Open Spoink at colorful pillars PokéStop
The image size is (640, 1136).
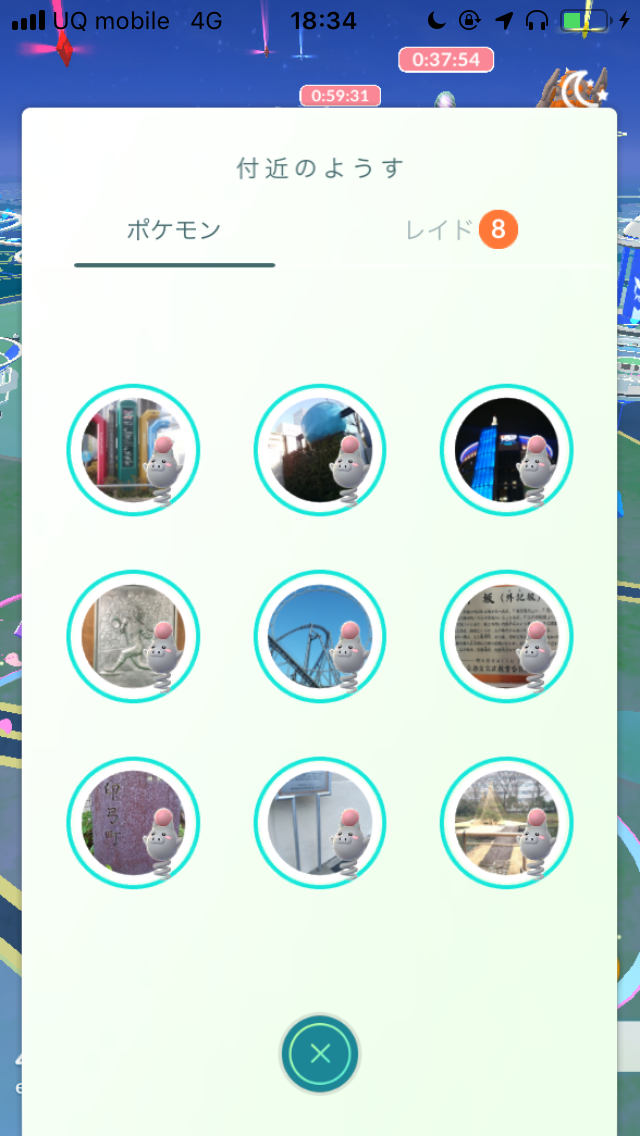[x=133, y=450]
